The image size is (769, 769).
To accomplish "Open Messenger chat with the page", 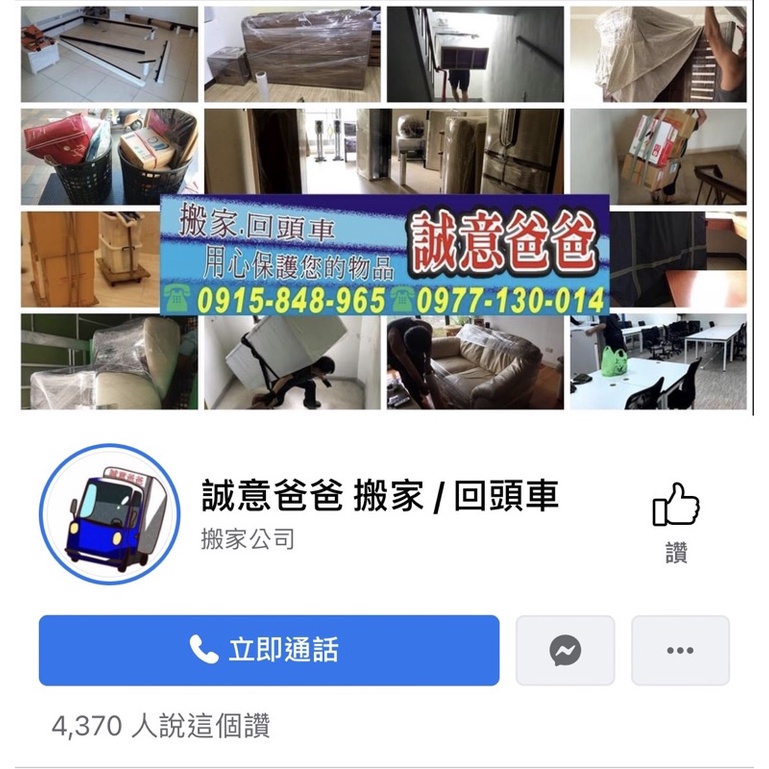I will [x=565, y=650].
